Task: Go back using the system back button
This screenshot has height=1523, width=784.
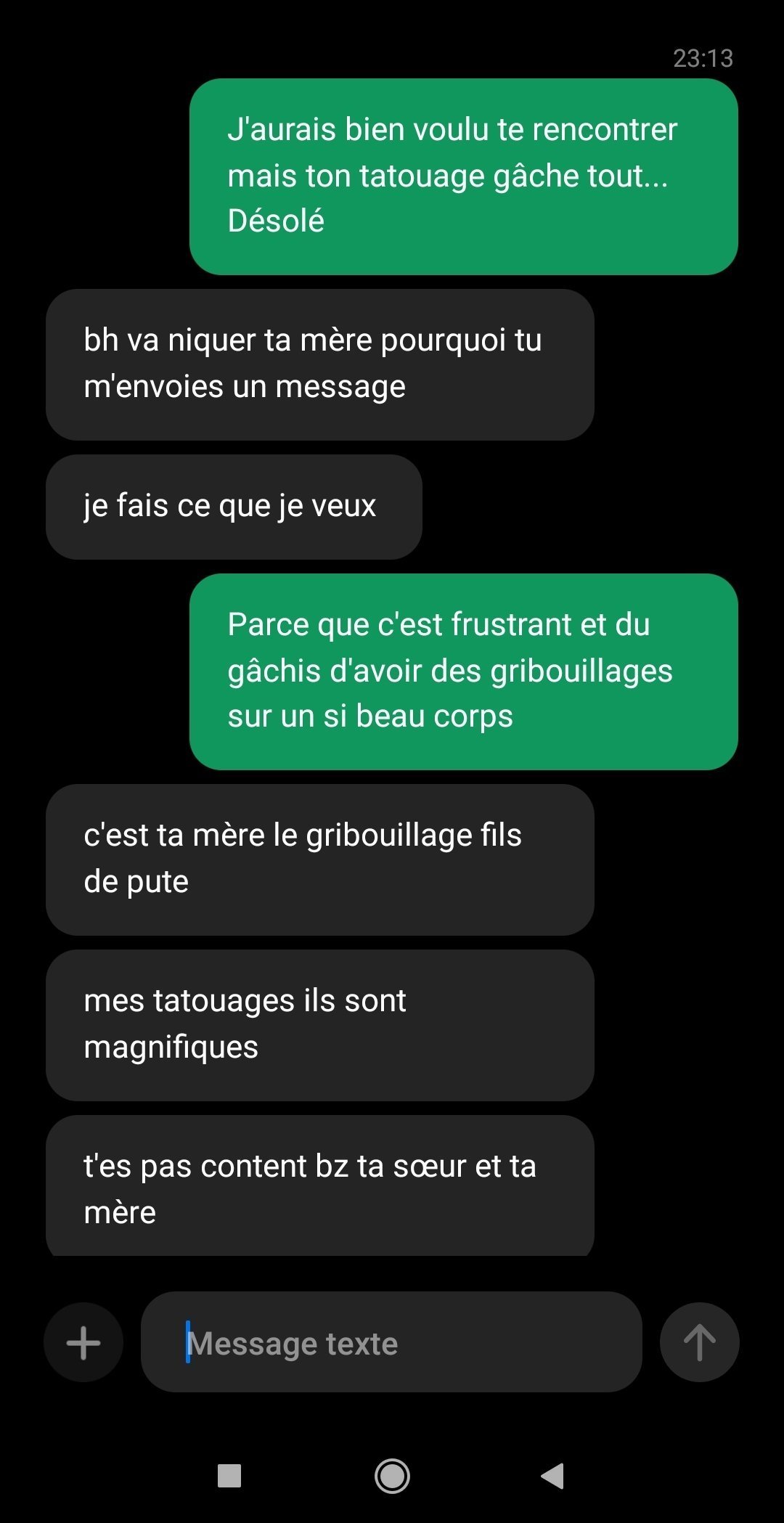Action: [x=553, y=1476]
